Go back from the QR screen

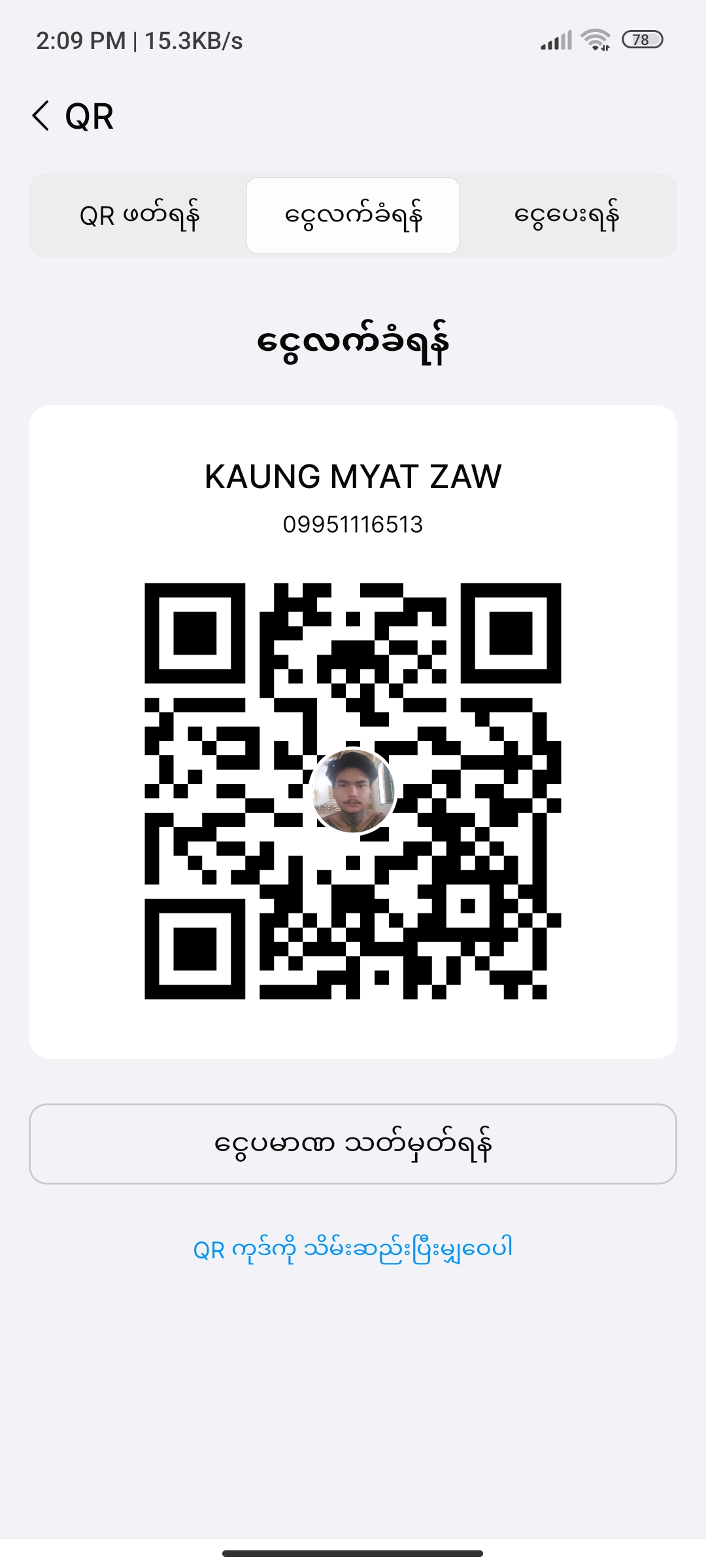41,116
